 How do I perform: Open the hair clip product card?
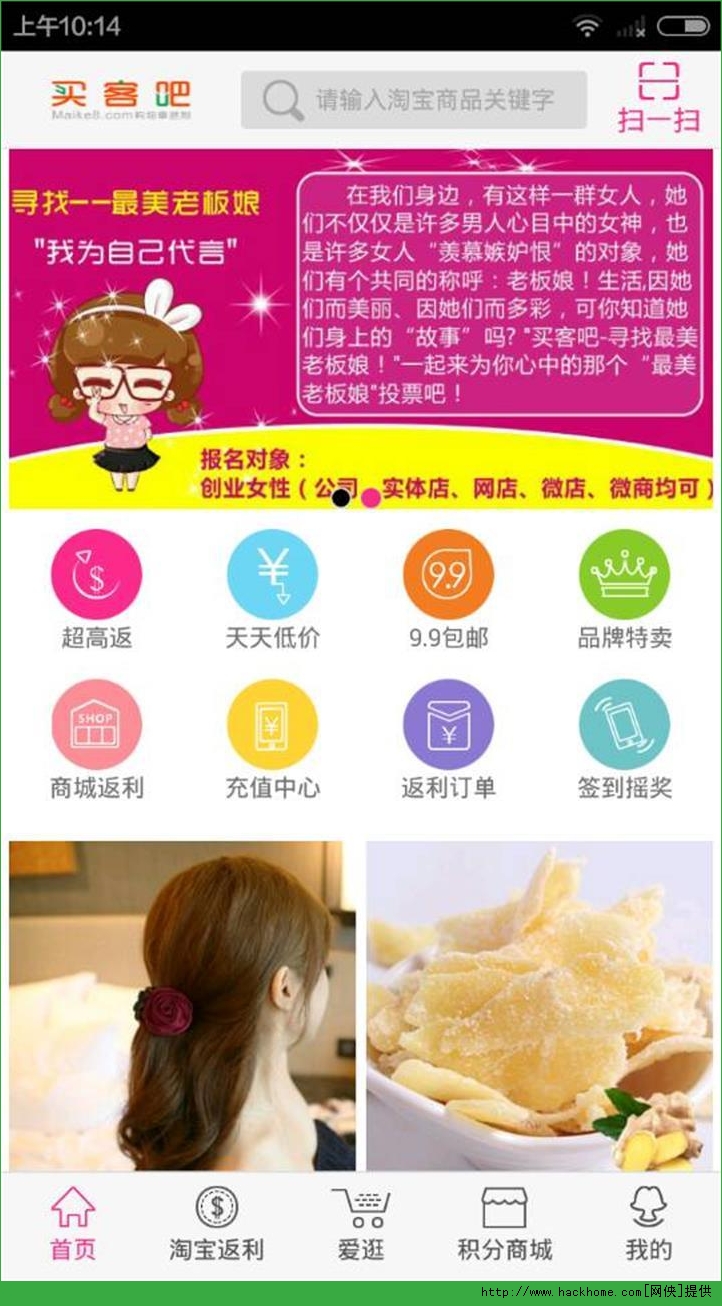click(182, 1005)
